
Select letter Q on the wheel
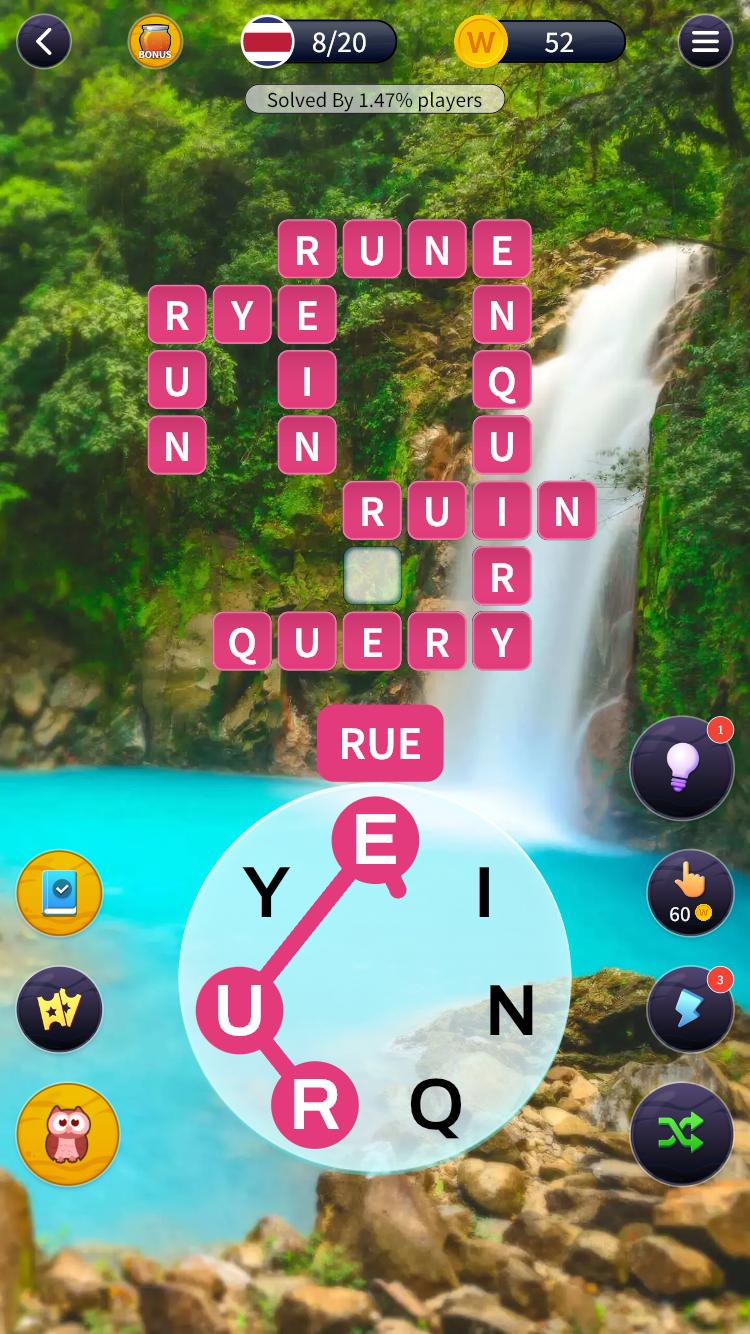pos(437,1106)
